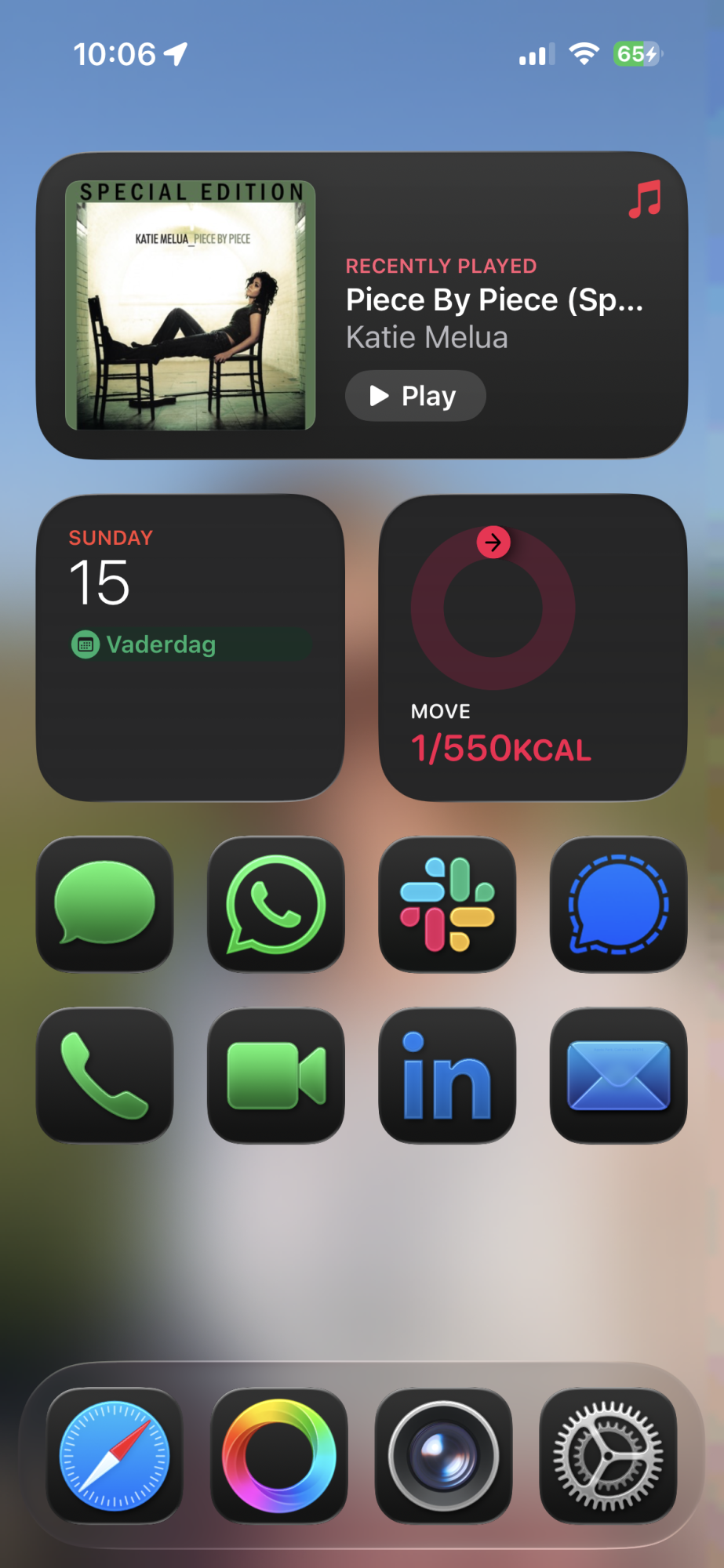The height and width of the screenshot is (1568, 724).
Task: Play Piece By Piece in Music widget
Action: pos(415,396)
